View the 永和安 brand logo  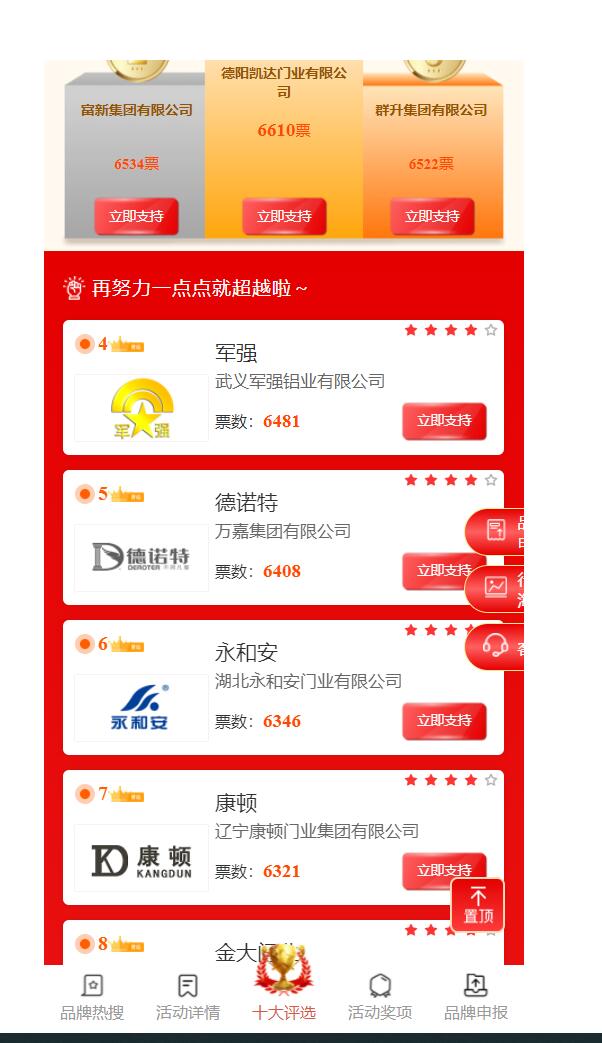coord(141,708)
